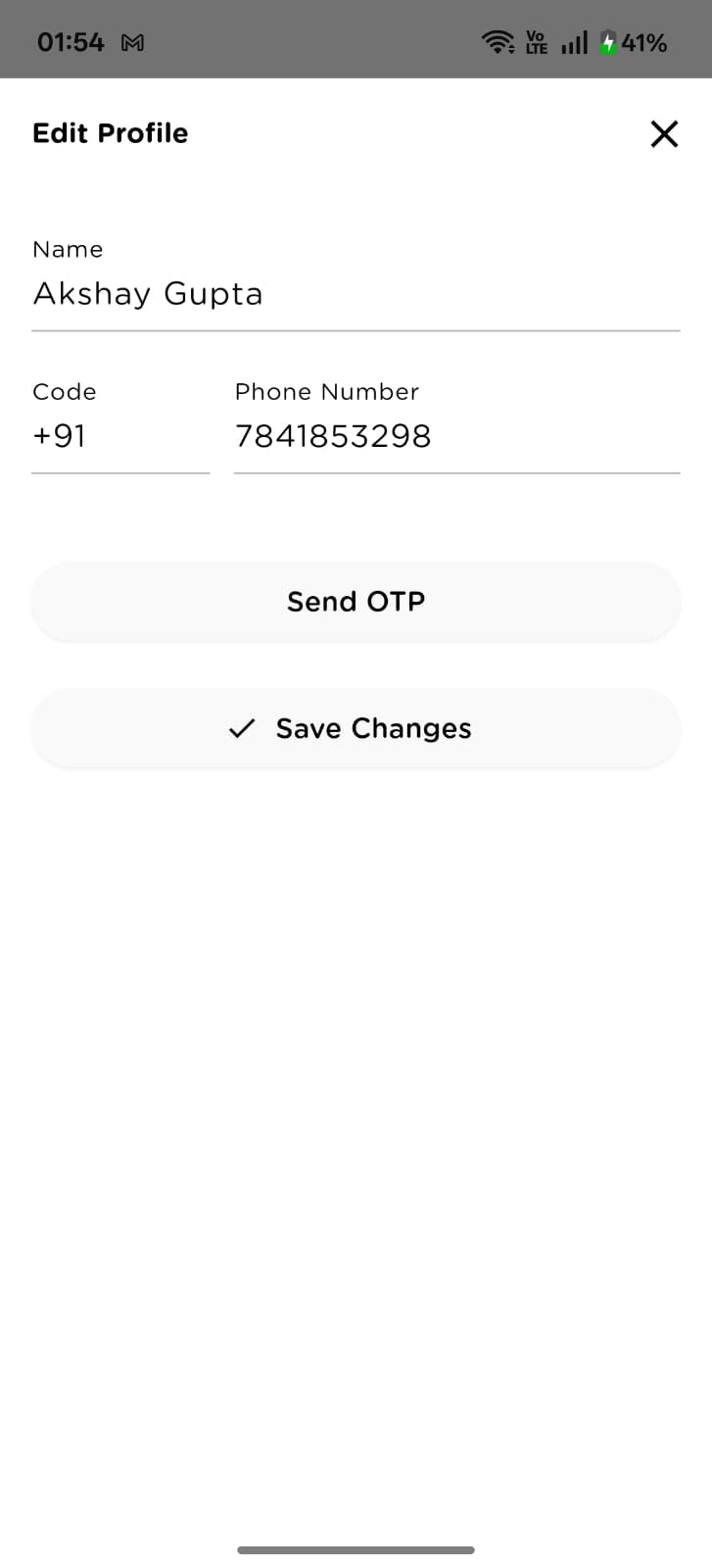Image resolution: width=712 pixels, height=1568 pixels.
Task: Edit the Phone Number field
Action: pos(455,436)
